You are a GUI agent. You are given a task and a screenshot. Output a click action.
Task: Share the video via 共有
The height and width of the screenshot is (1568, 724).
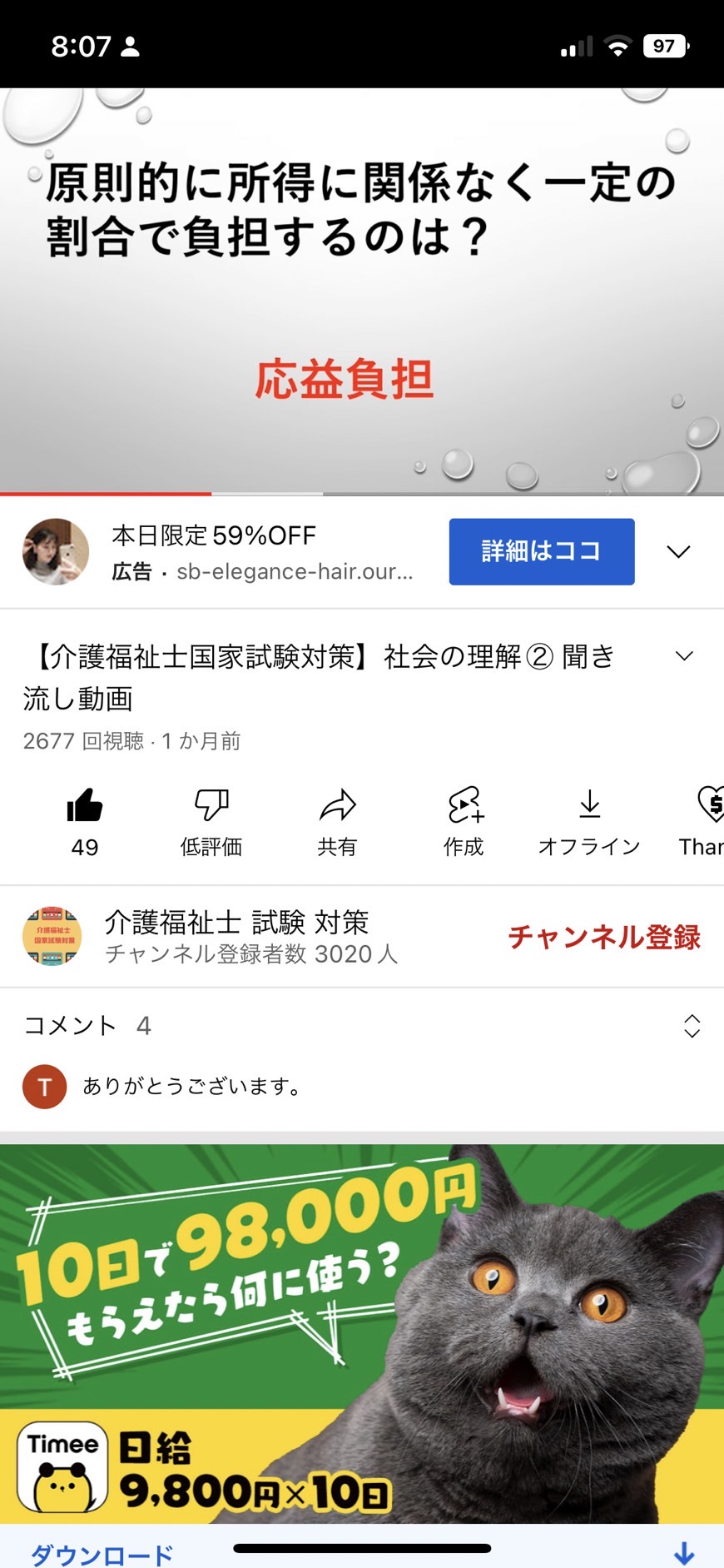tap(337, 822)
